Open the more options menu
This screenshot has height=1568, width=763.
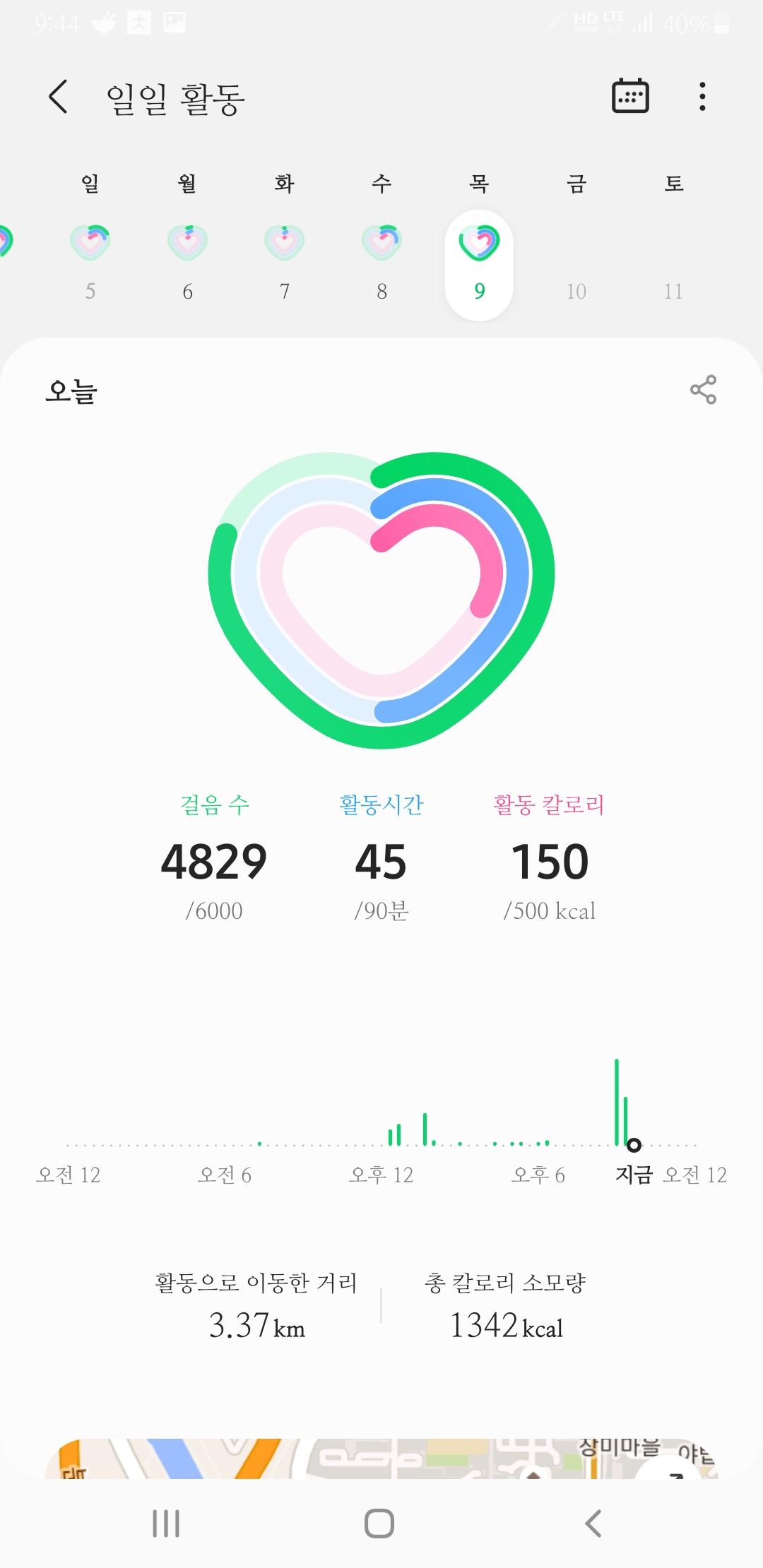click(702, 97)
